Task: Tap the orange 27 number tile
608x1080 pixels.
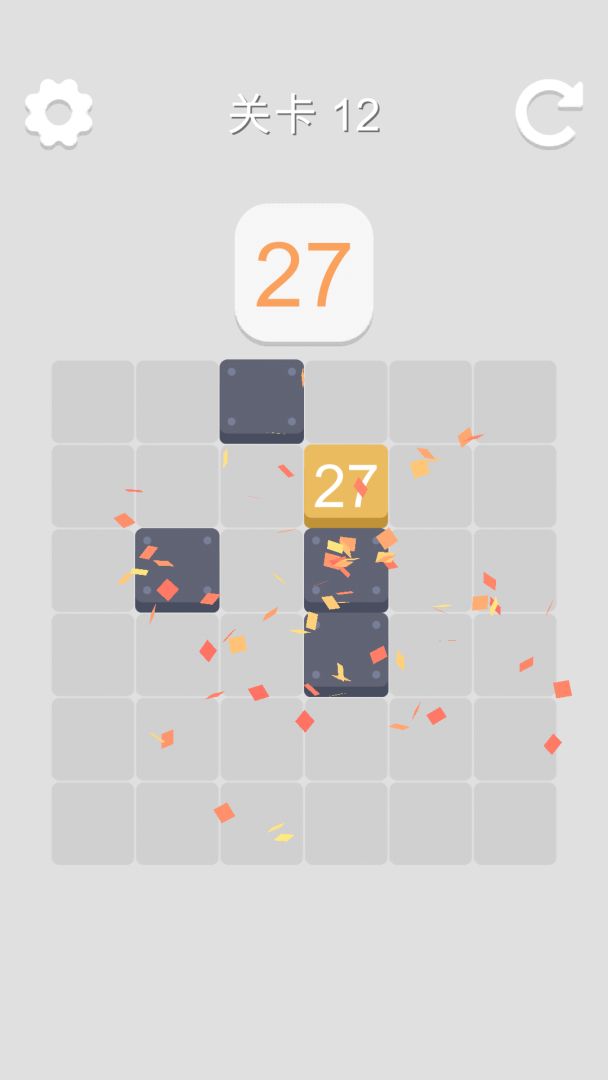Action: click(346, 485)
